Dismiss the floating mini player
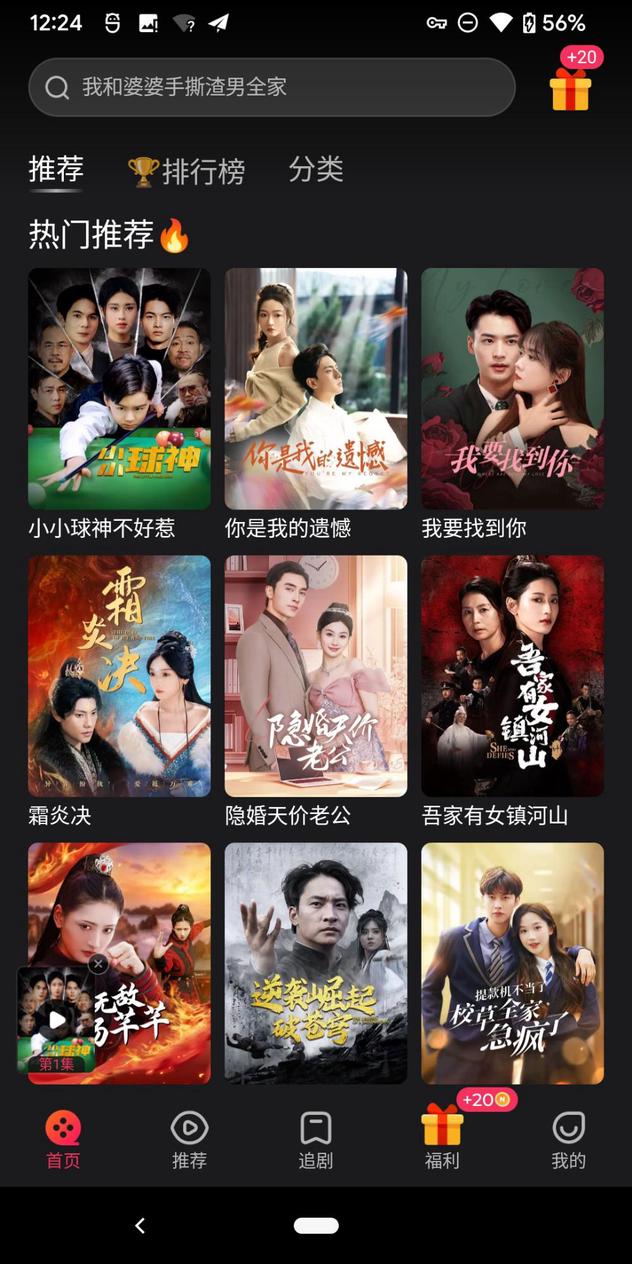 click(98, 964)
